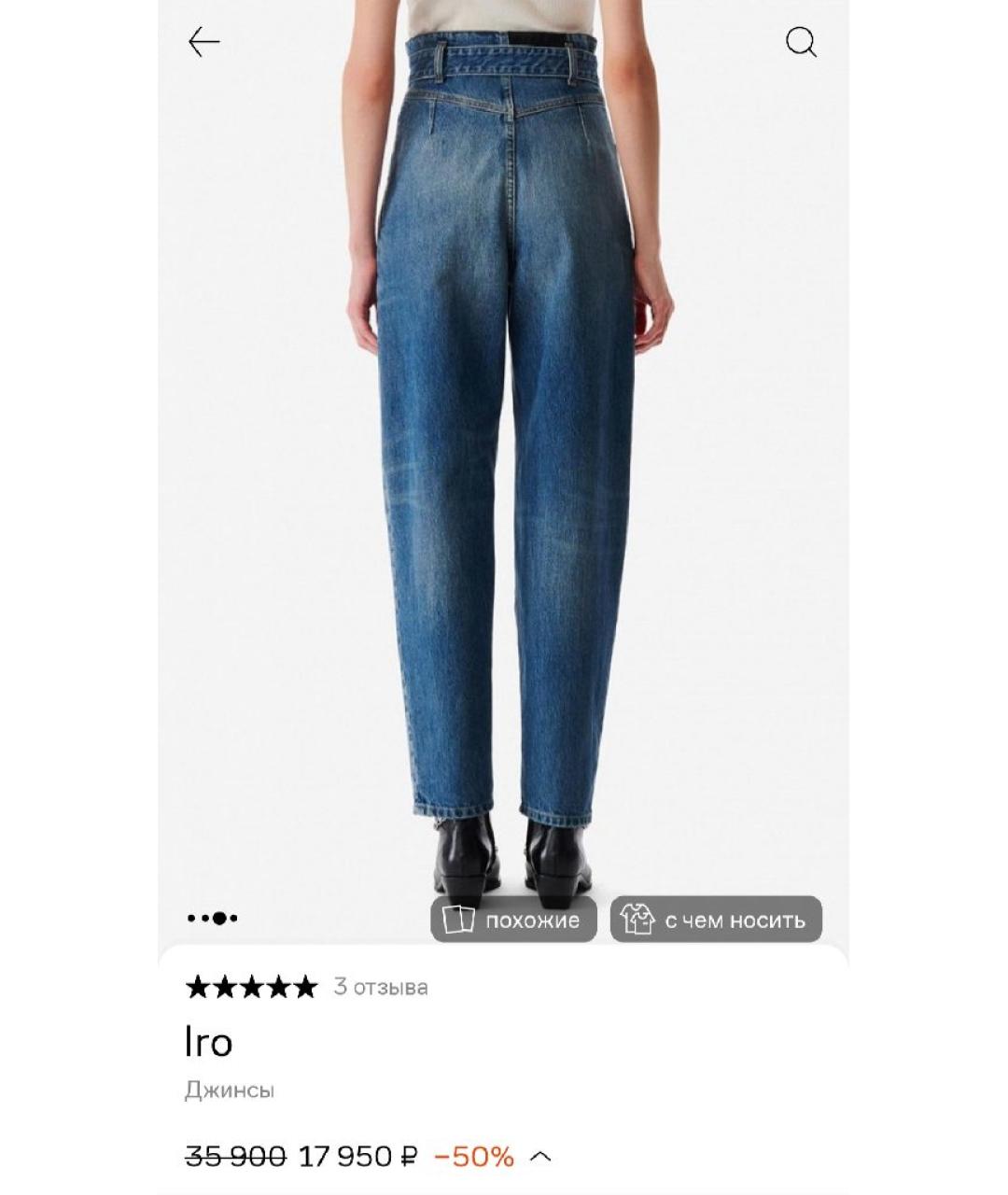Open 'с чем носить' outfit suggestions

click(716, 920)
